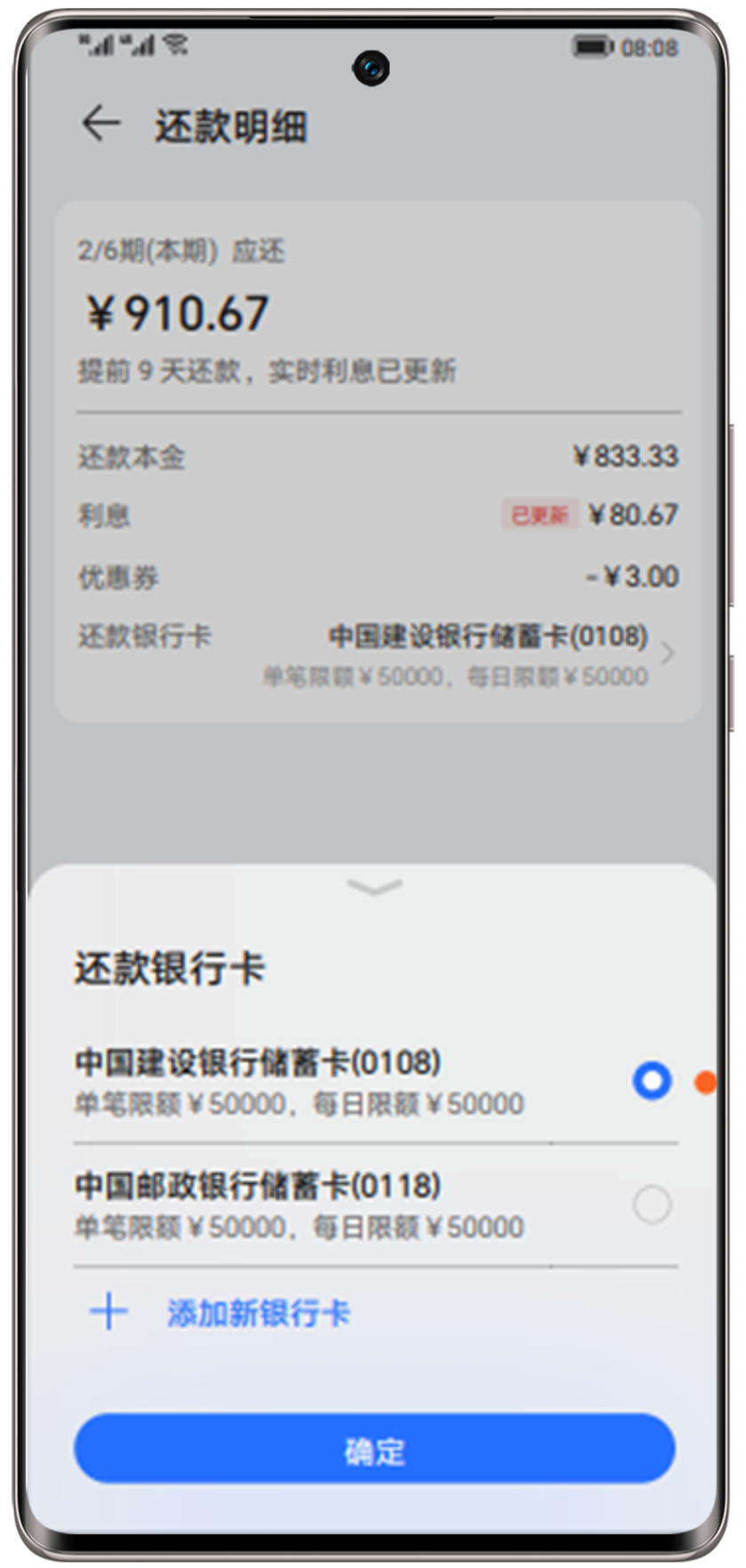Viewport: 746px width, 1568px height.
Task: Collapse the bank card sheet handle
Action: pyautogui.click(x=374, y=887)
